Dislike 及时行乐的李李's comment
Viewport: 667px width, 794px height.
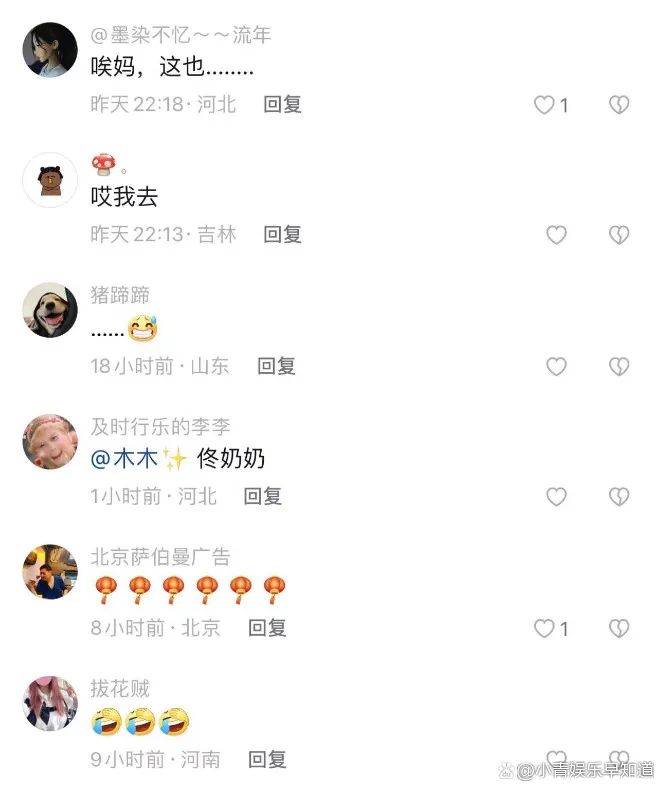(x=619, y=497)
